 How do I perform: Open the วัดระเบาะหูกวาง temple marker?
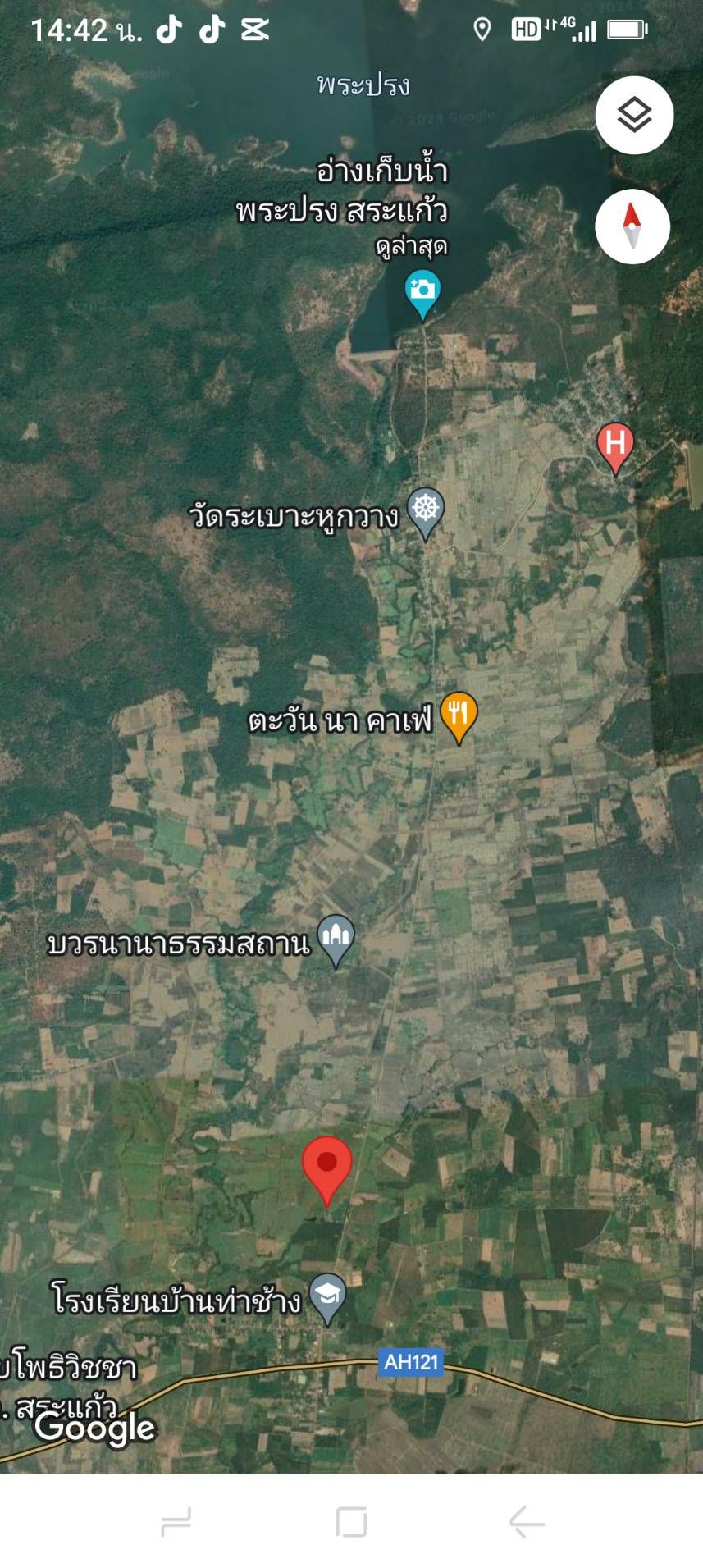click(x=426, y=514)
